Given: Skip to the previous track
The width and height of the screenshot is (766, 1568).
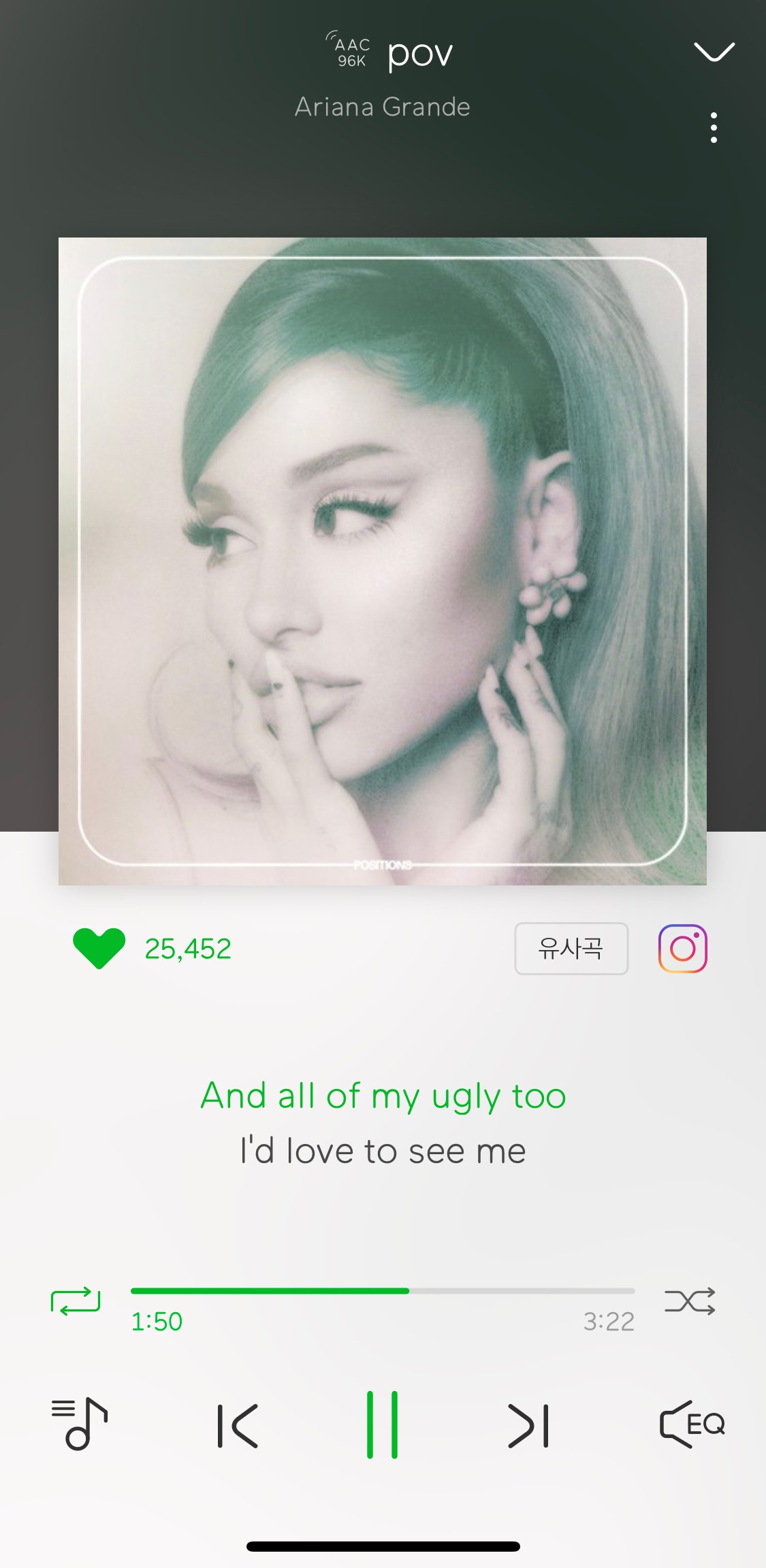Looking at the screenshot, I should coord(238,1425).
